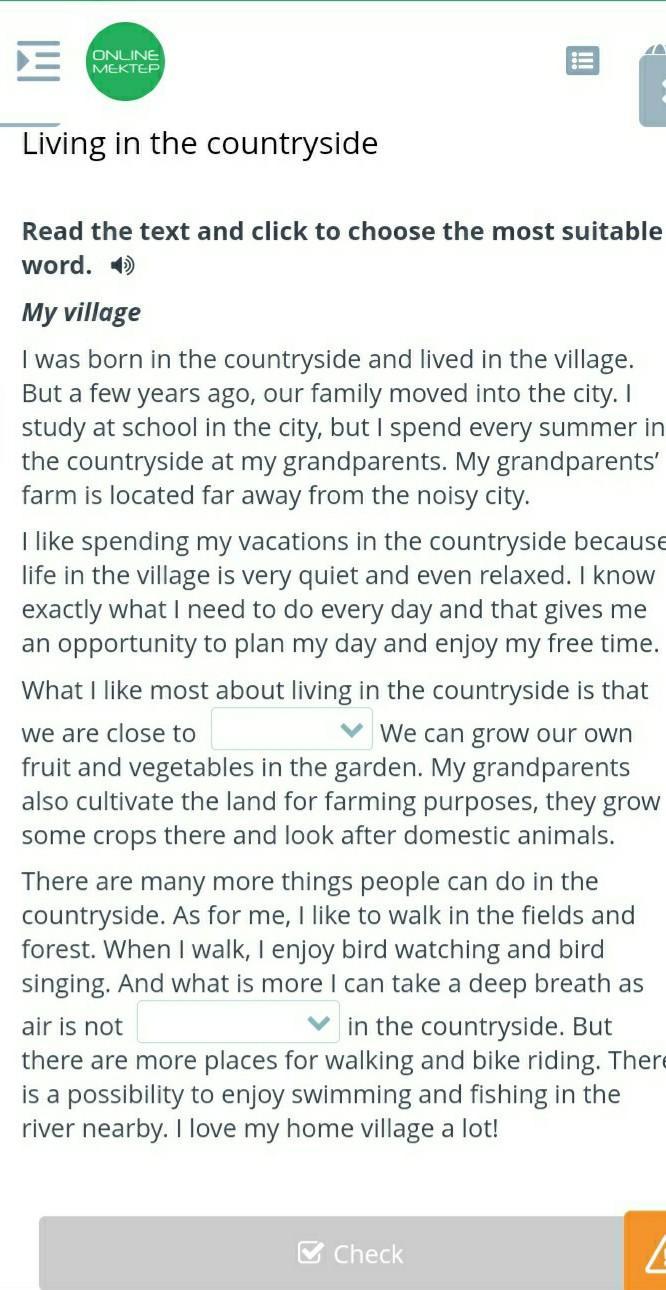
Task: Open the side drawer menu
Action: (x=39, y=61)
